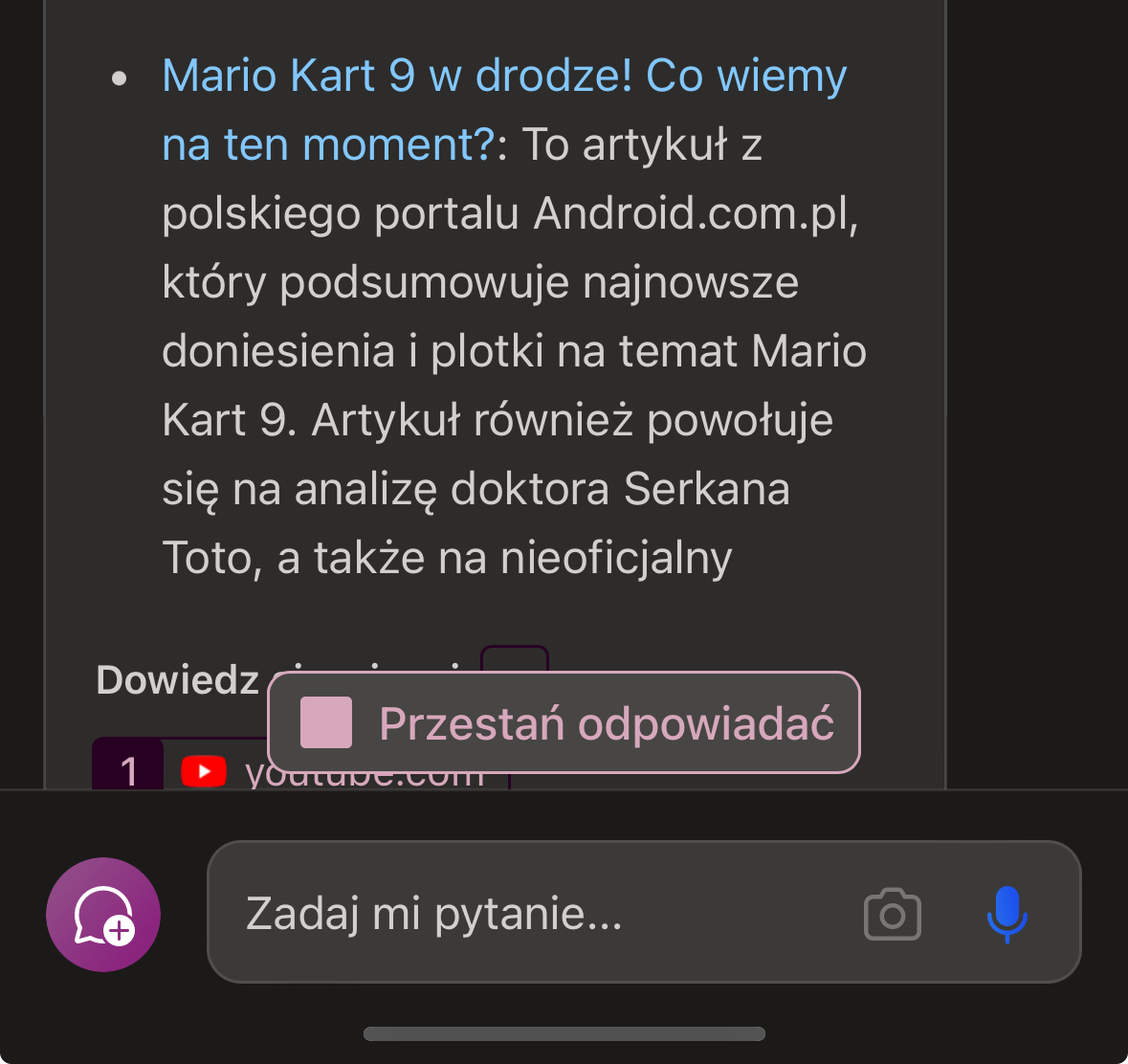Viewport: 1128px width, 1064px height.
Task: Open the Mario Kart 9 w drodze article link
Action: [x=503, y=77]
